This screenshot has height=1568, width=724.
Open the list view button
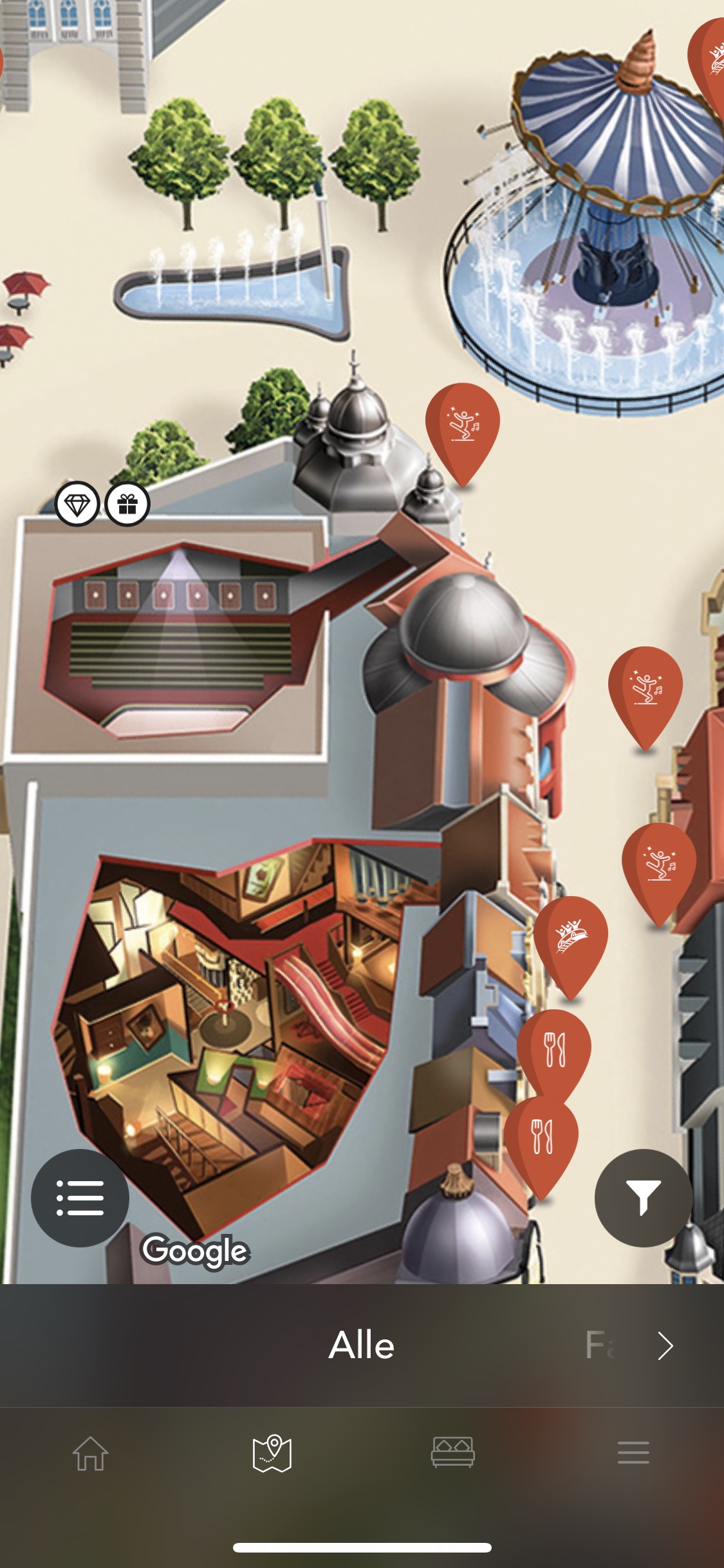80,1198
